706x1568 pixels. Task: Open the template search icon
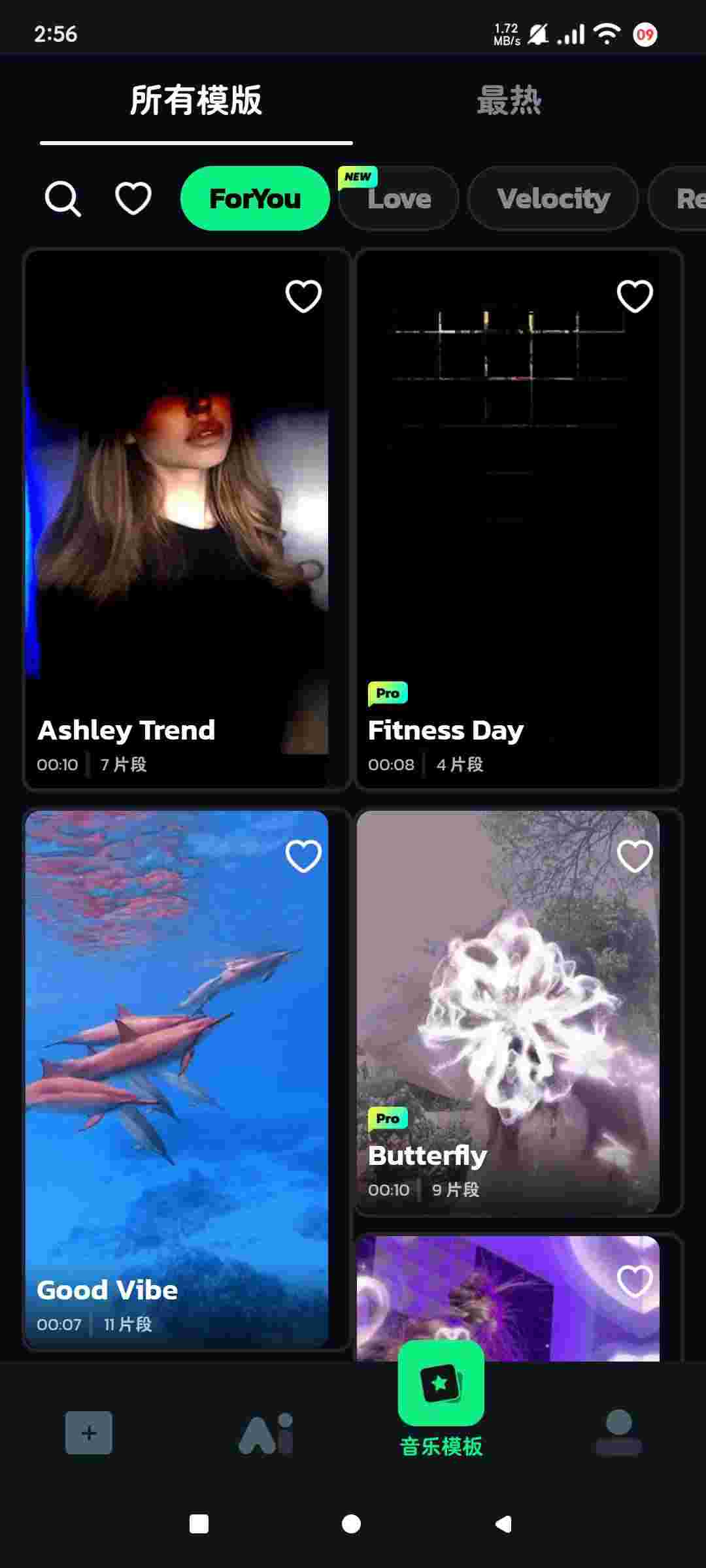(63, 199)
